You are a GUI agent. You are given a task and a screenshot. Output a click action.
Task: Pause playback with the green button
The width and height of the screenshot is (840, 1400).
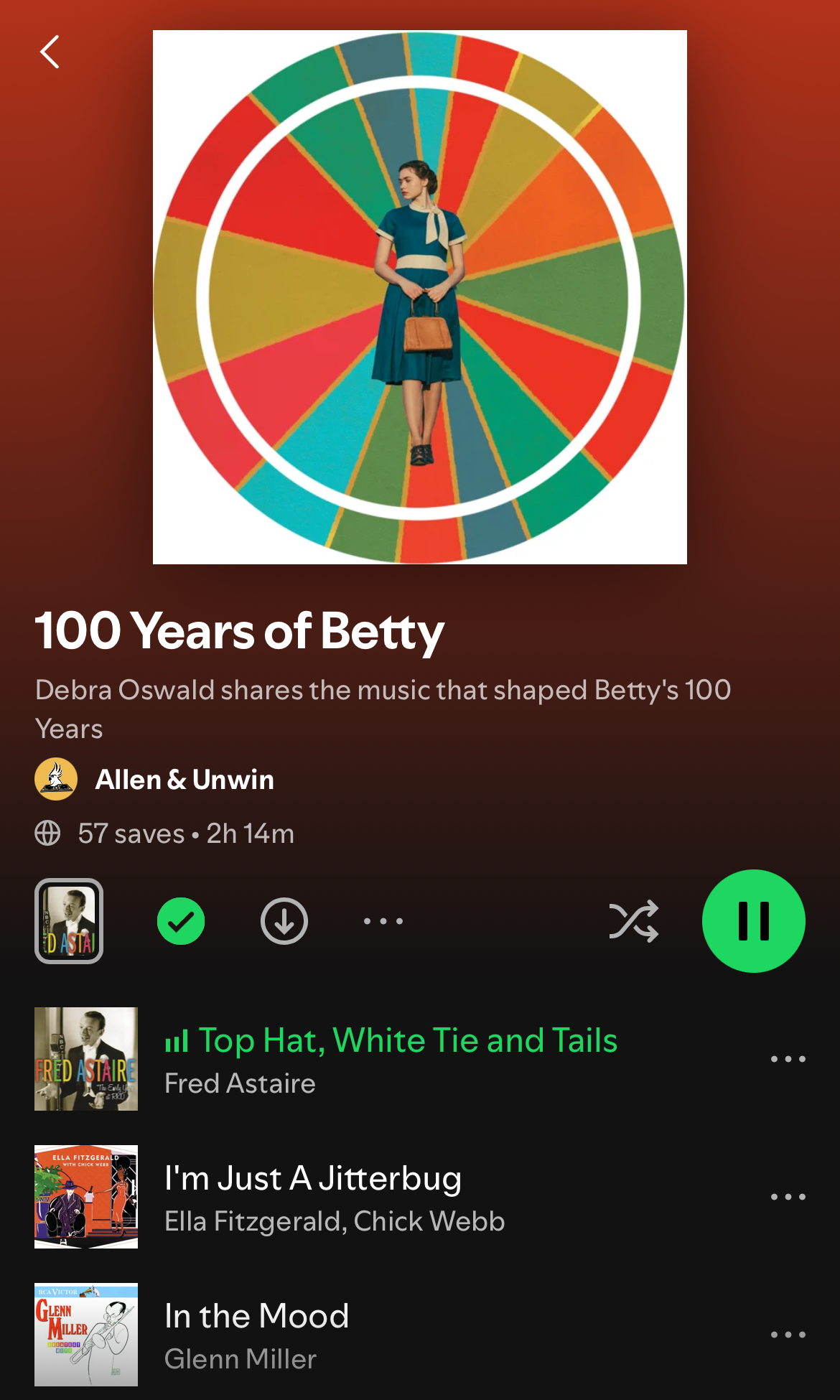pyautogui.click(x=753, y=921)
